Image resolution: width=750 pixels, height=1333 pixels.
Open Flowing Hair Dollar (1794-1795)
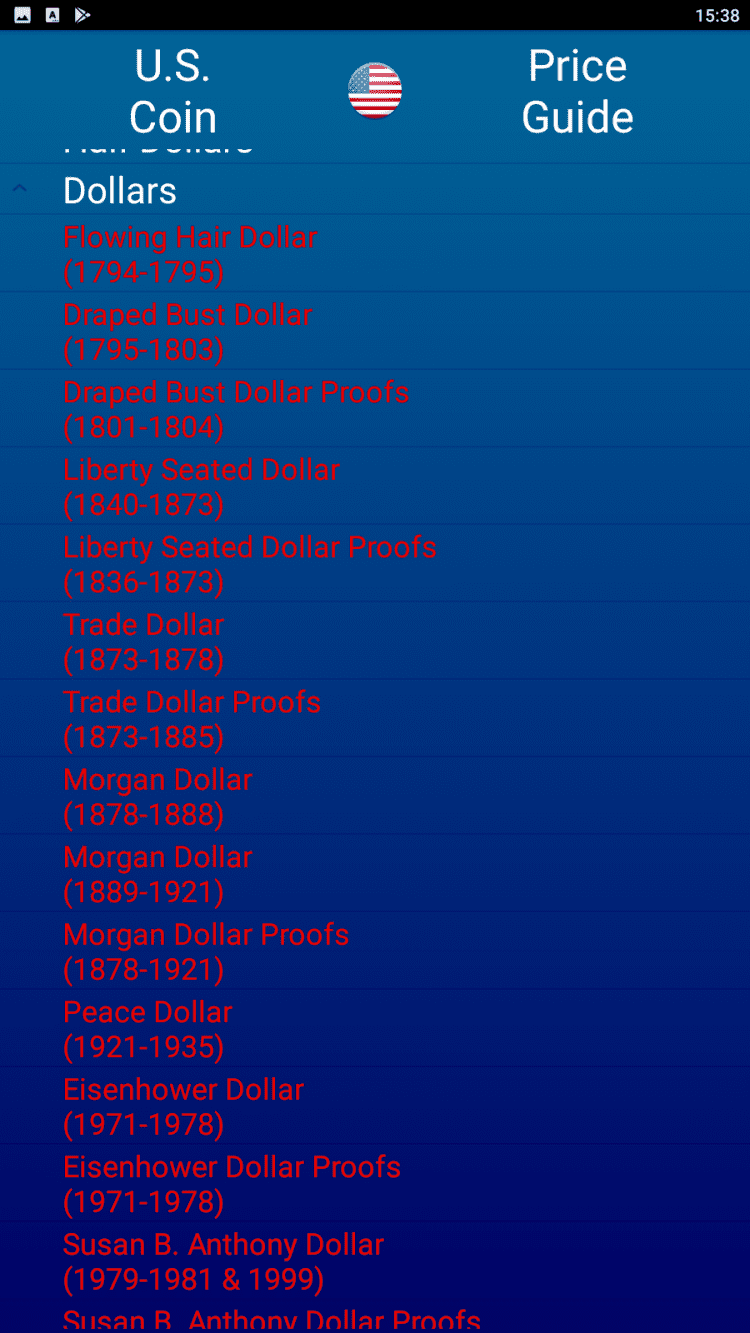point(190,254)
